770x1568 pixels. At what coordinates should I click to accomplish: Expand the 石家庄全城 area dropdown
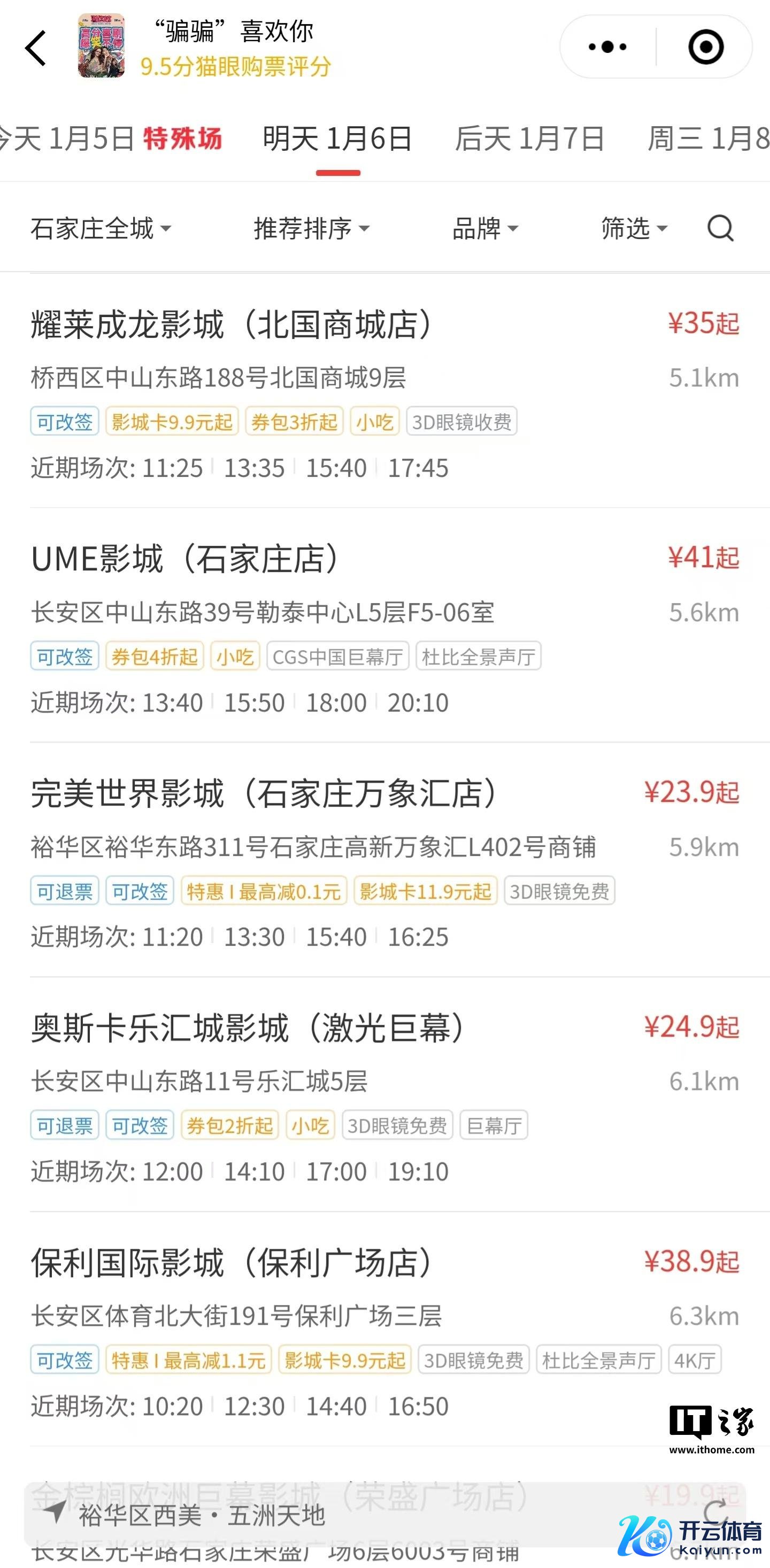click(x=101, y=229)
